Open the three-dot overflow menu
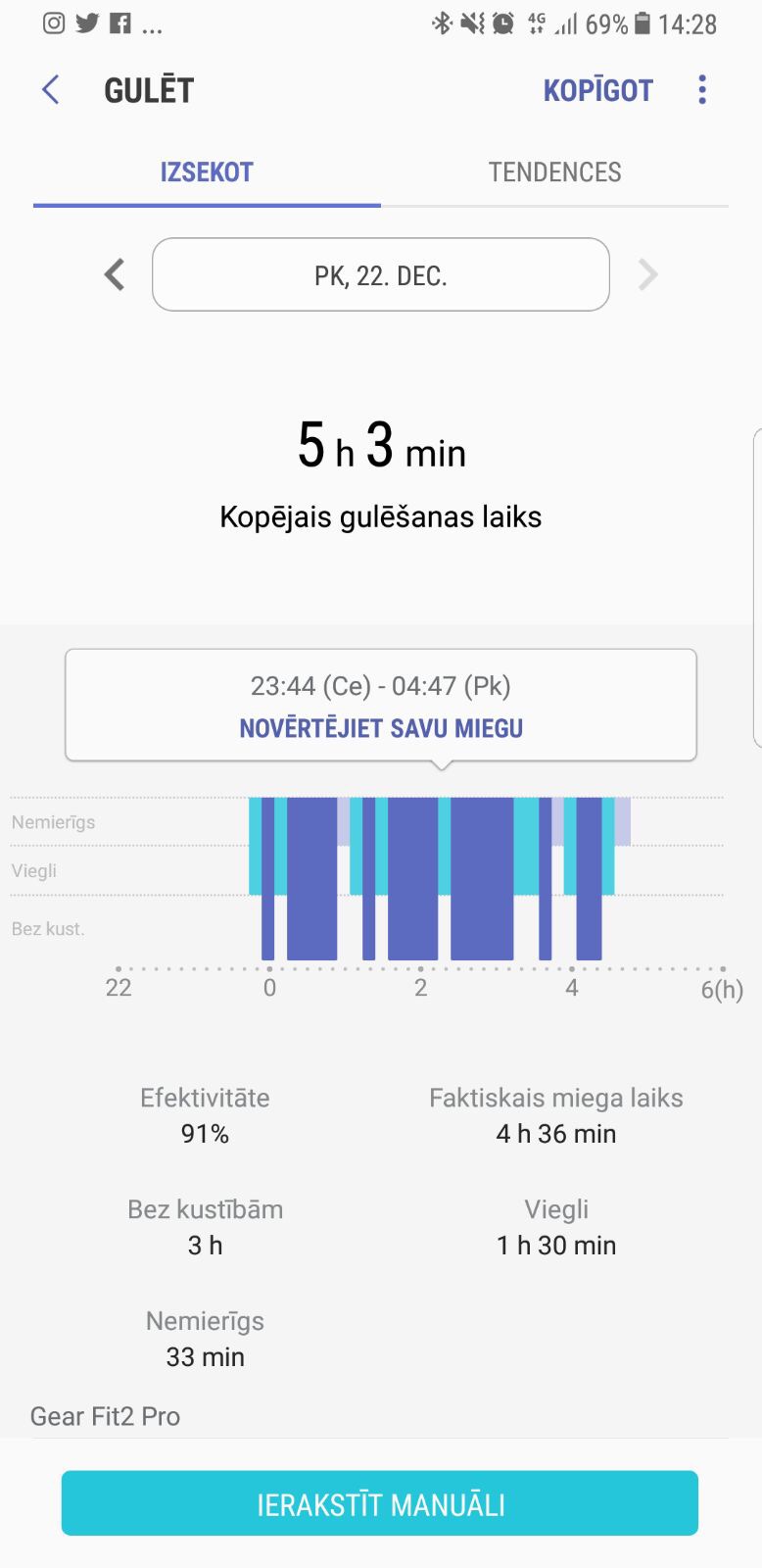Image resolution: width=762 pixels, height=1568 pixels. click(702, 90)
